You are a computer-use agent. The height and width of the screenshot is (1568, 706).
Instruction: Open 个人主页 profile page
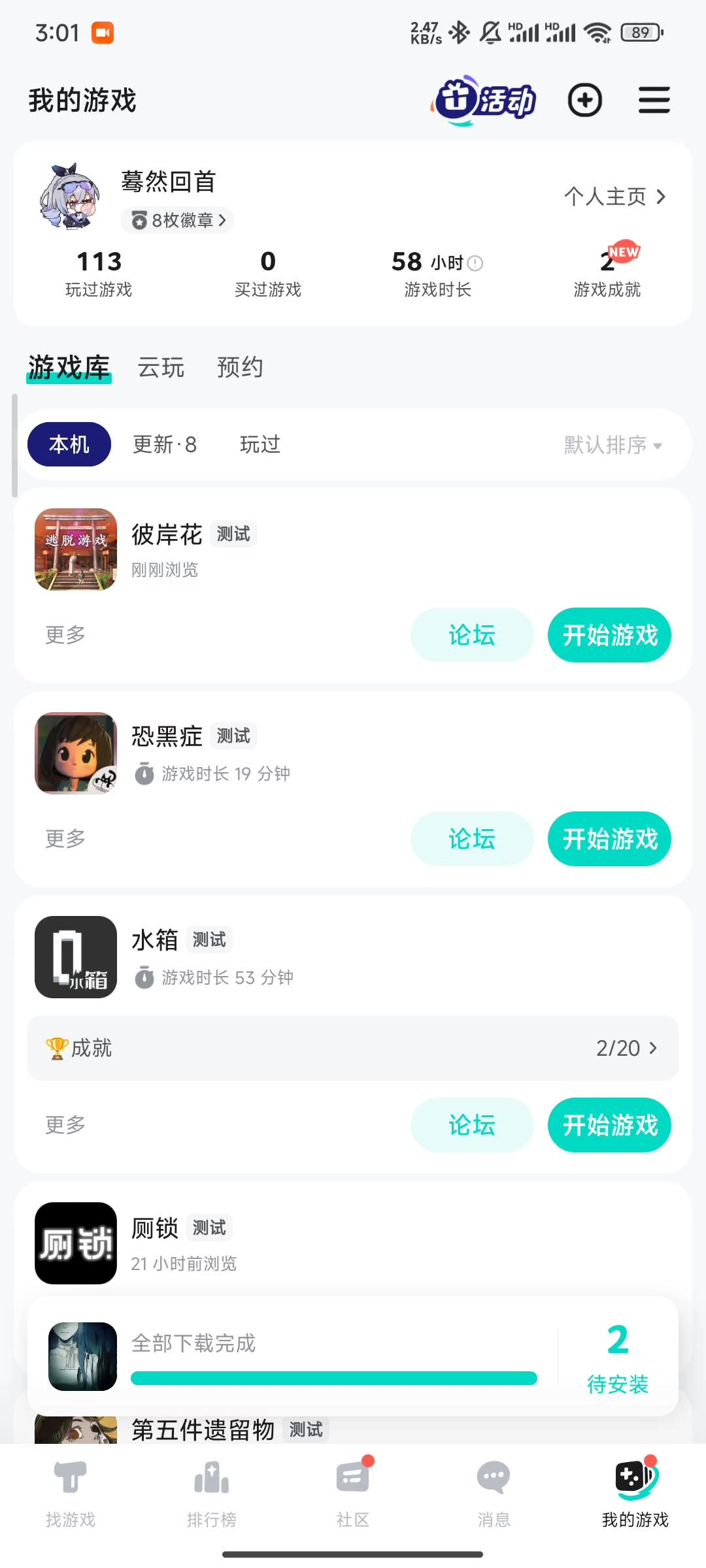tap(614, 197)
